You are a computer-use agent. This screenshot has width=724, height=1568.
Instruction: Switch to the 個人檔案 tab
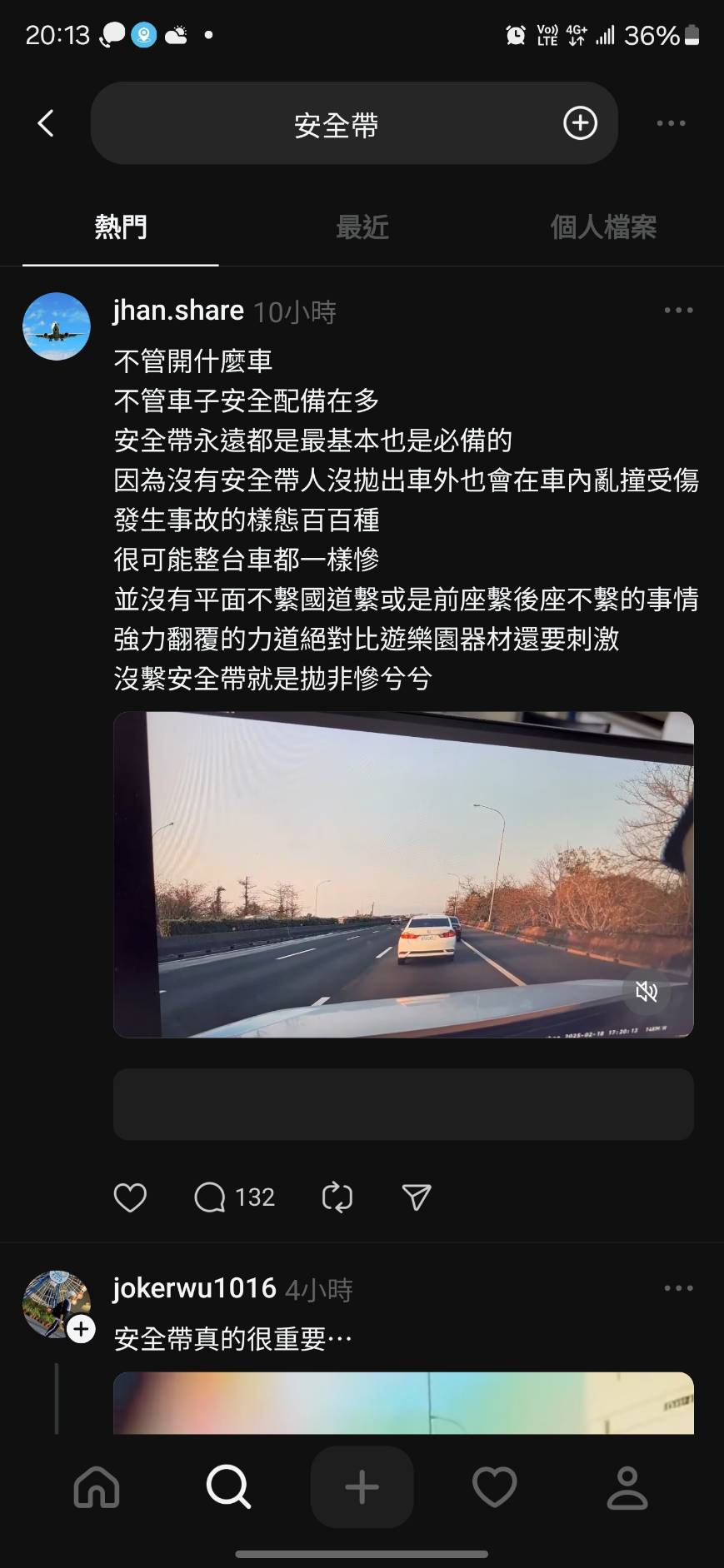(602, 226)
